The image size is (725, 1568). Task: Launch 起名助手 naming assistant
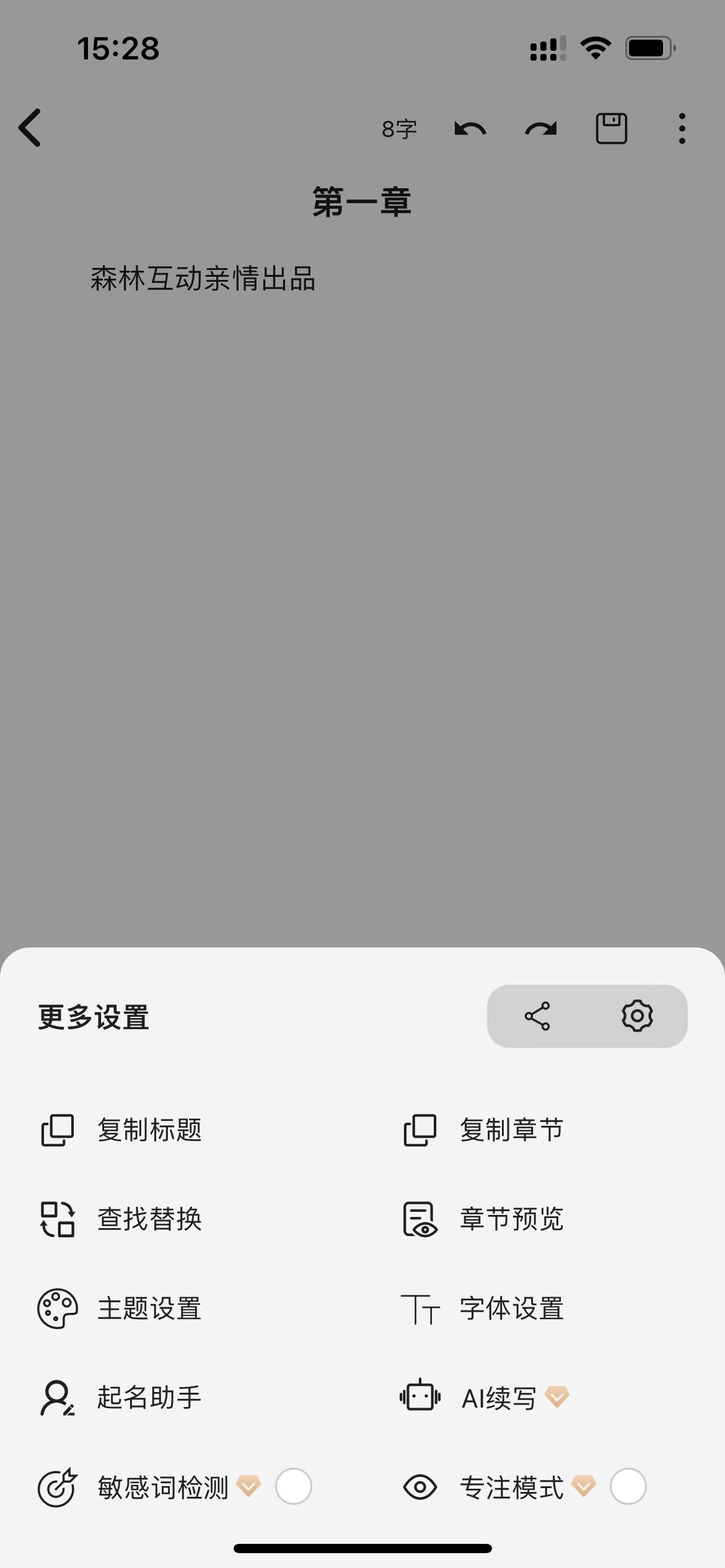(120, 1398)
